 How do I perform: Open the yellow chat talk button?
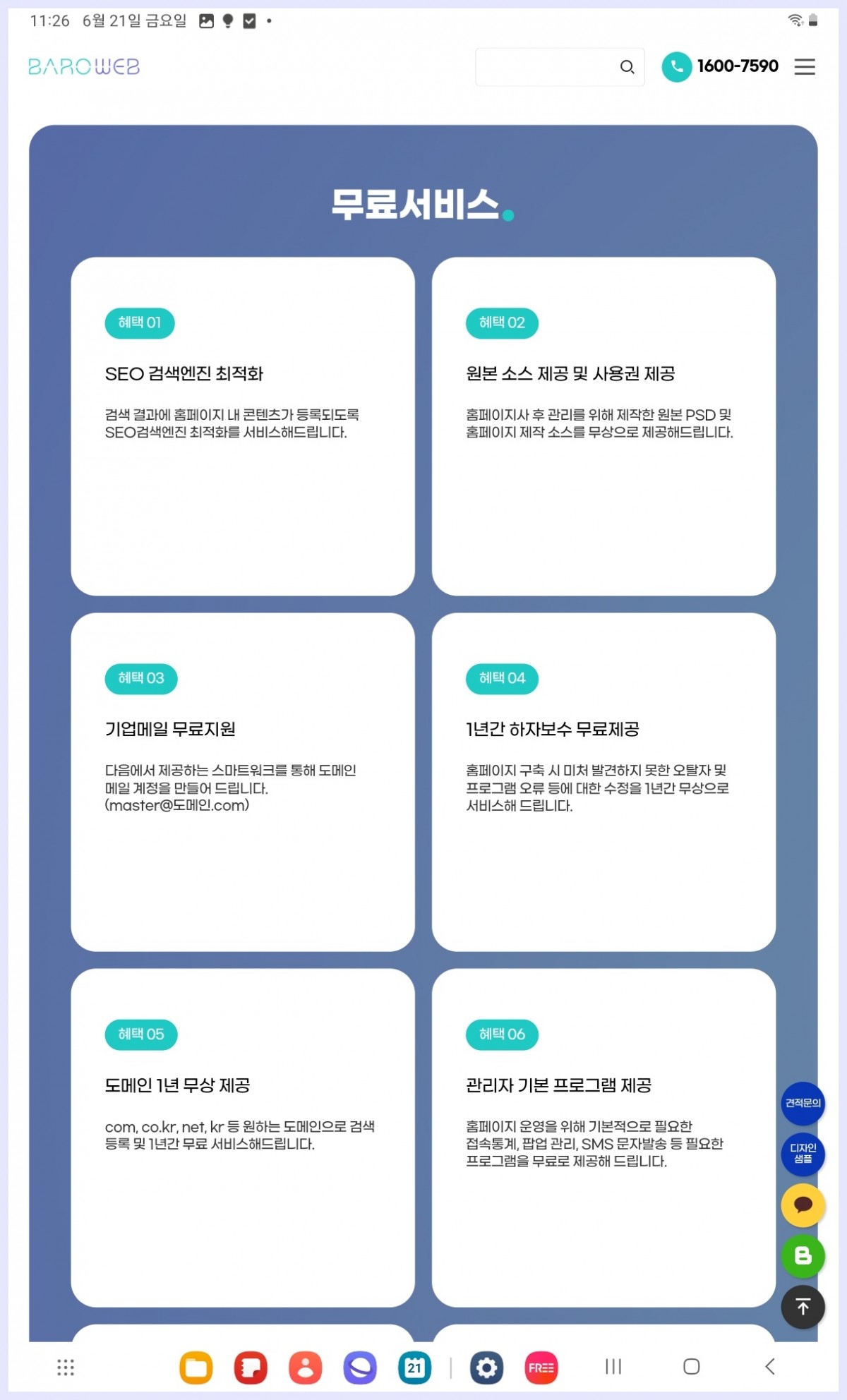pos(803,1205)
